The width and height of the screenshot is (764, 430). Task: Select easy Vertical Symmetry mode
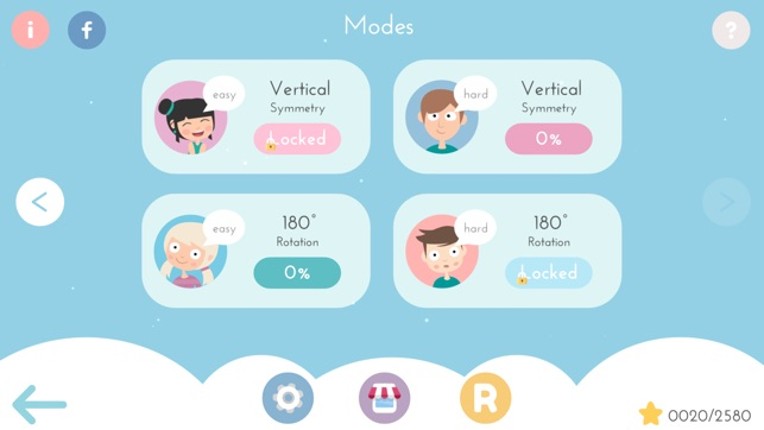(x=256, y=117)
